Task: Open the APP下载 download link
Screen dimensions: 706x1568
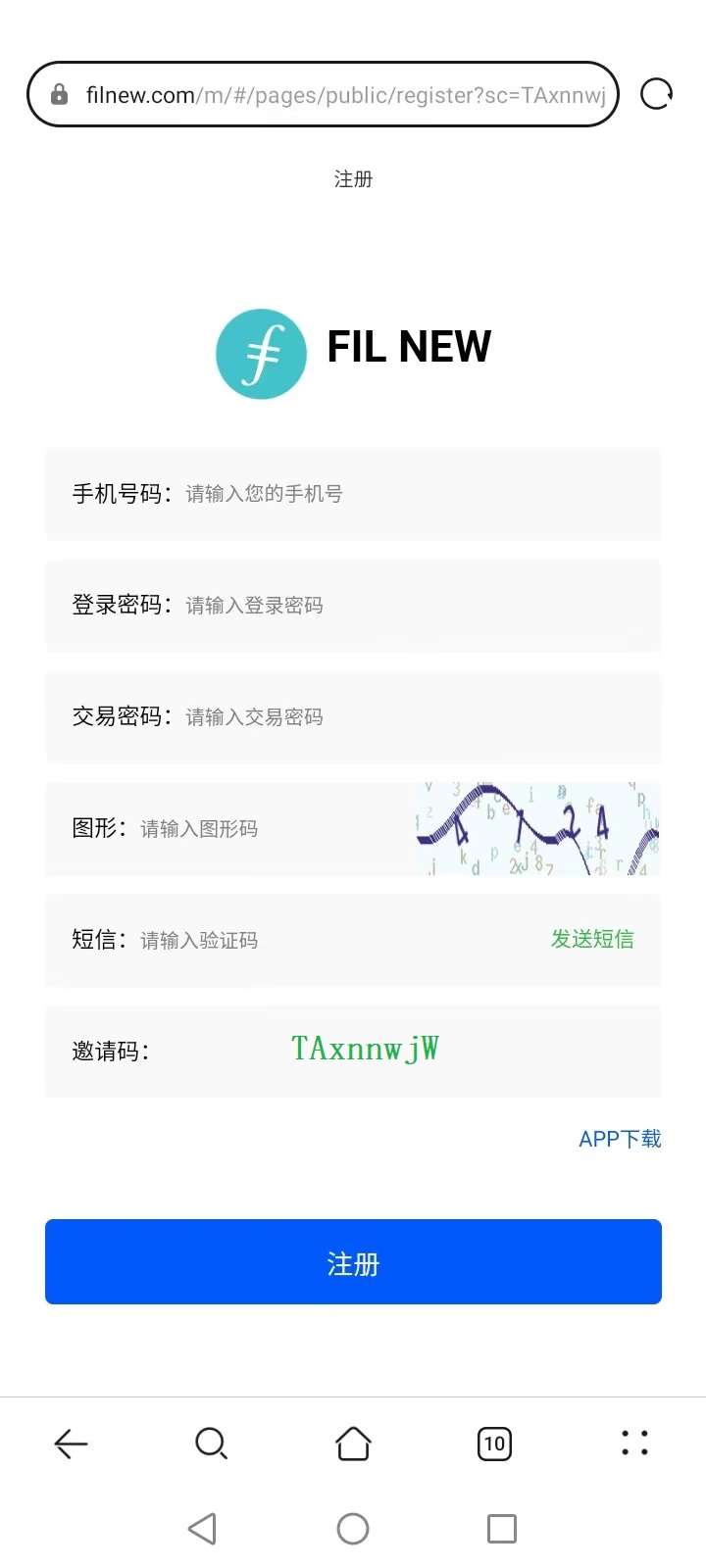Action: pyautogui.click(x=620, y=1139)
